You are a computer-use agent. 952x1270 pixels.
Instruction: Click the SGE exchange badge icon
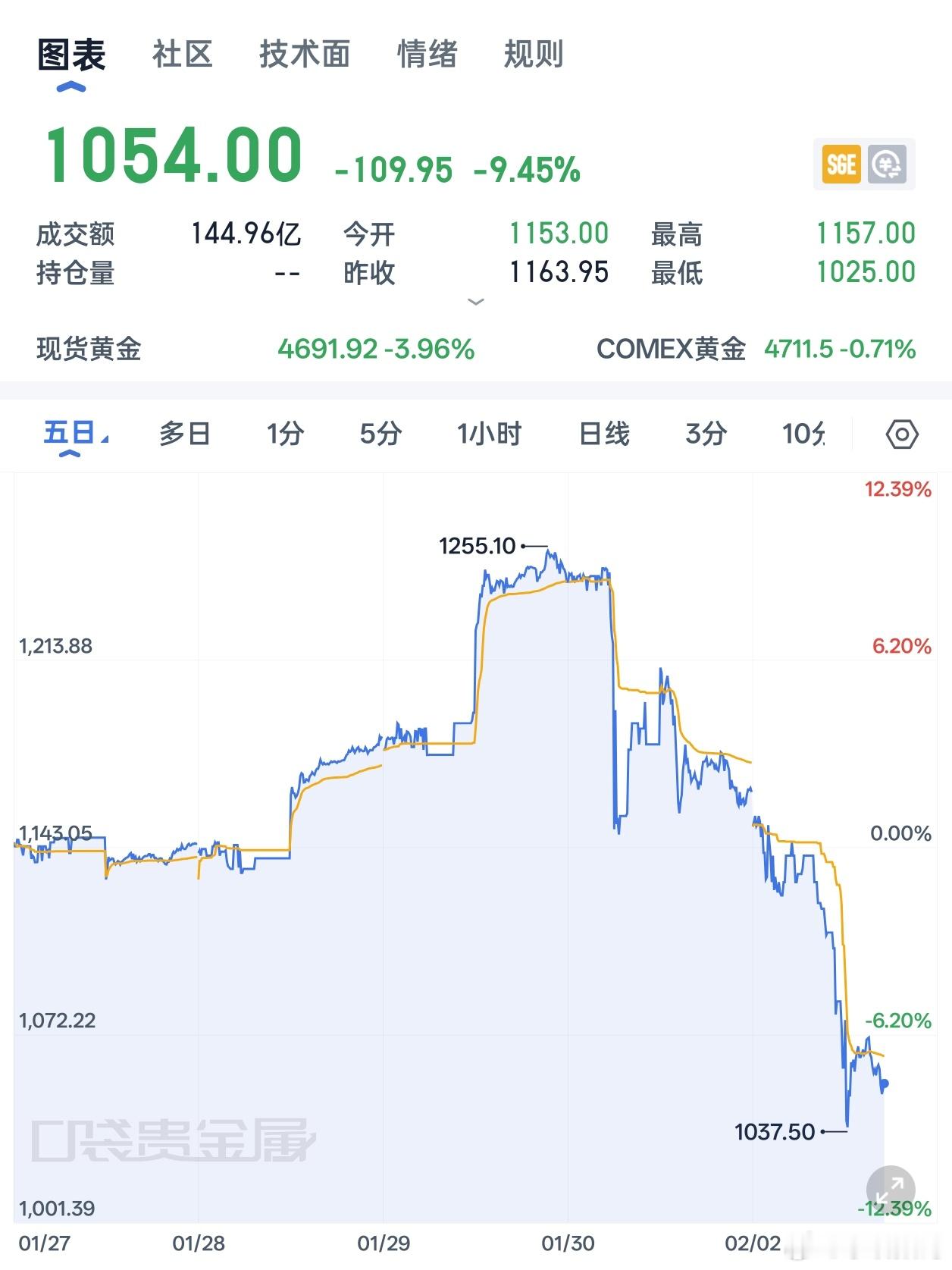click(841, 161)
